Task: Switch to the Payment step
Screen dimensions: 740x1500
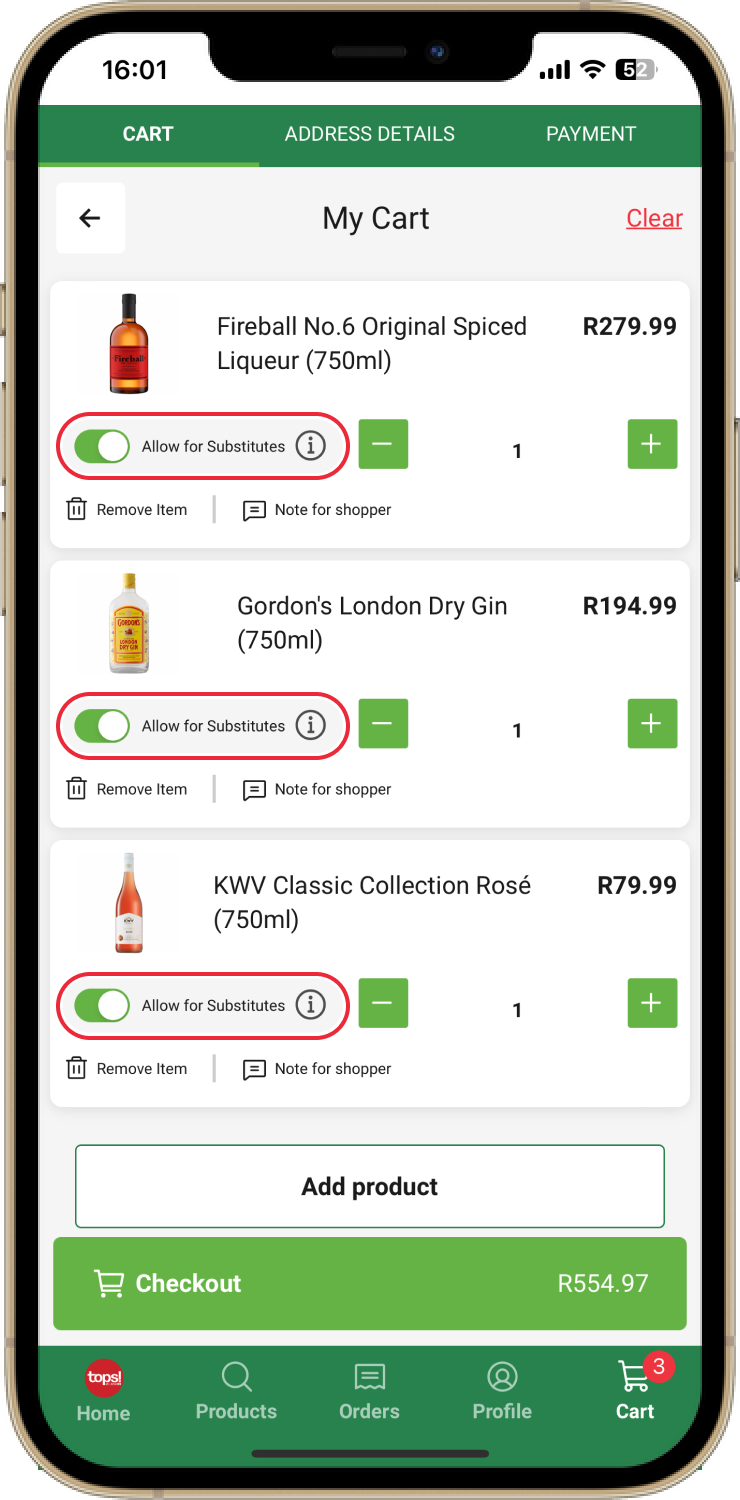Action: (x=590, y=134)
